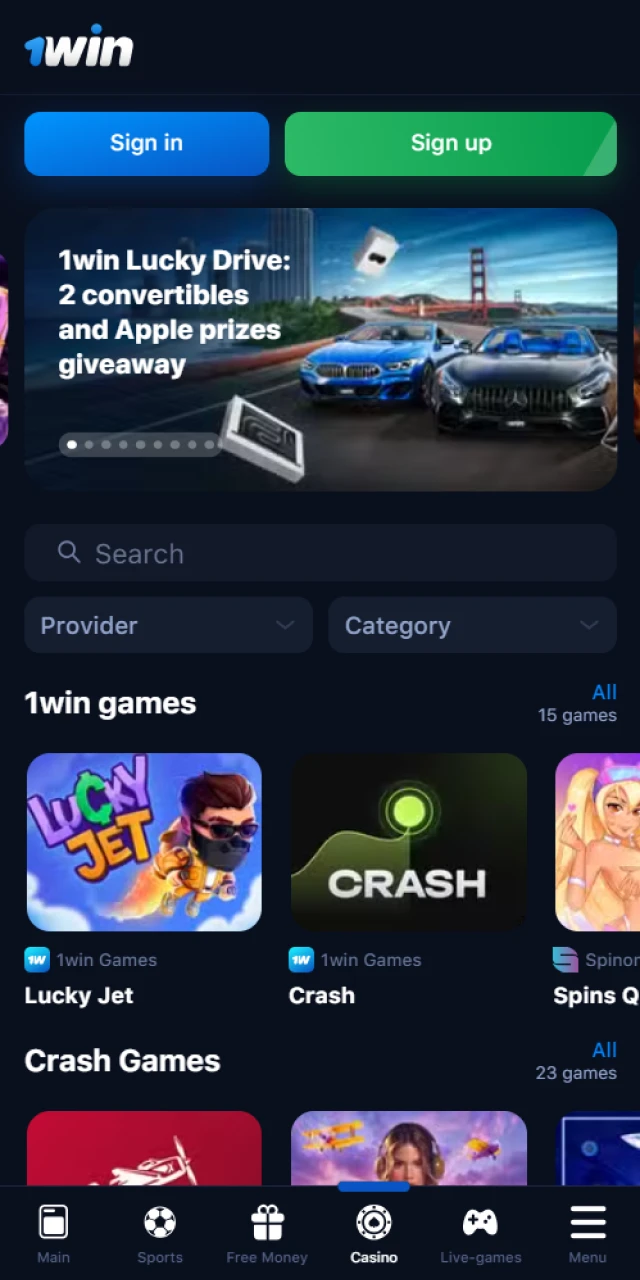View all 23 Crash Games

coord(603,1050)
